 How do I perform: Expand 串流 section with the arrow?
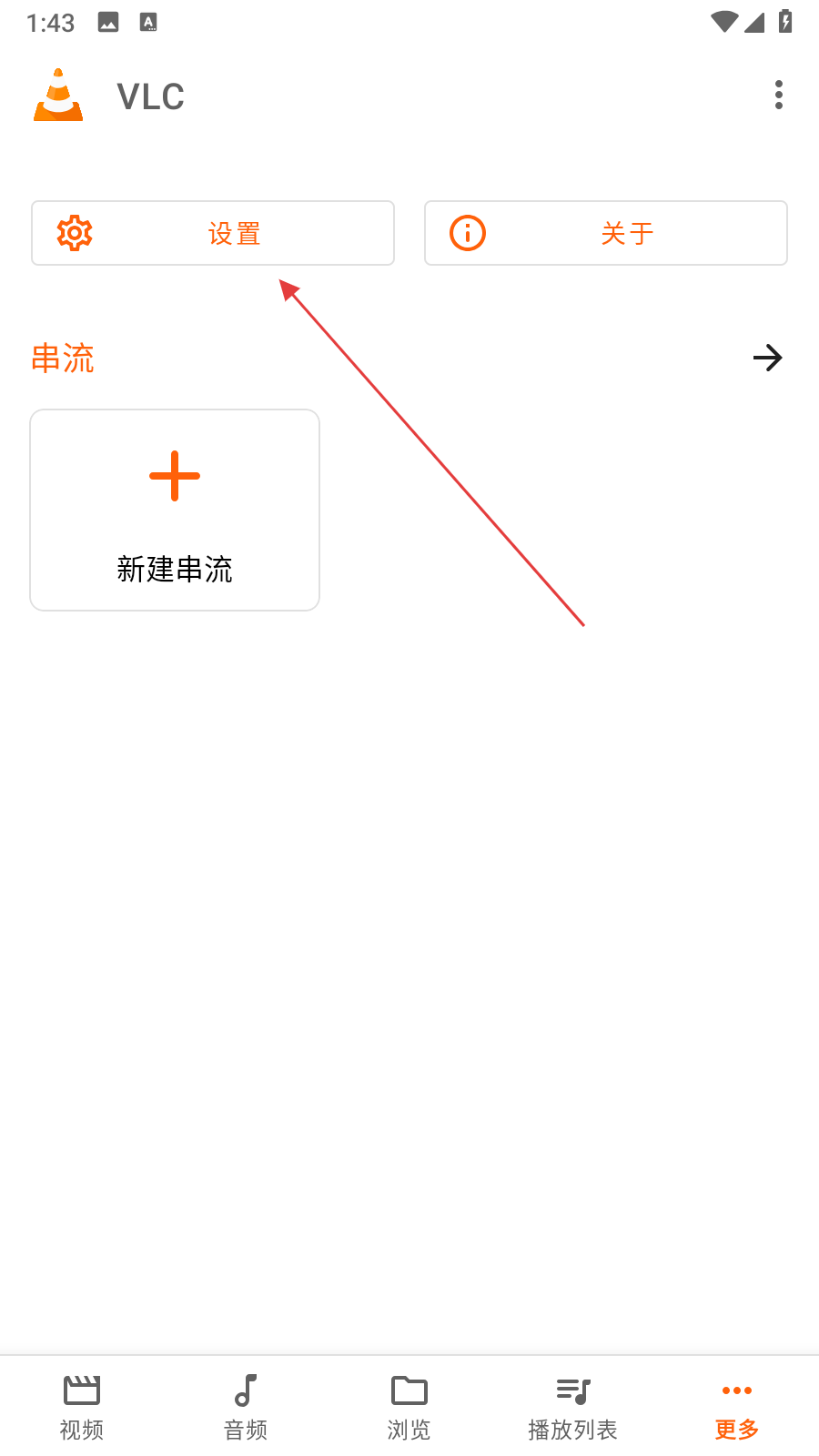click(x=767, y=358)
